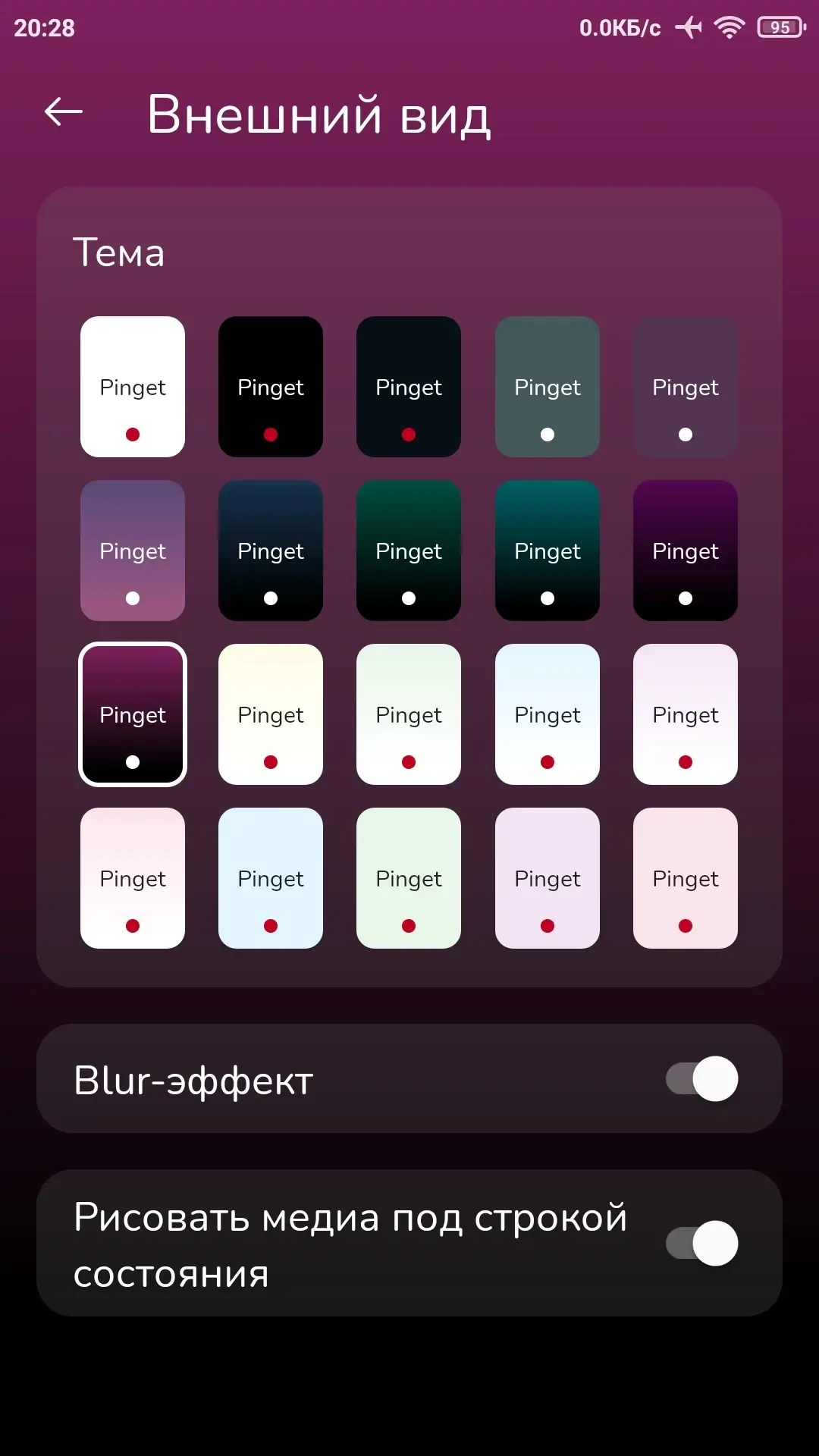
Task: Toggle Рисовать медиа под строкой состояния
Action: [702, 1243]
